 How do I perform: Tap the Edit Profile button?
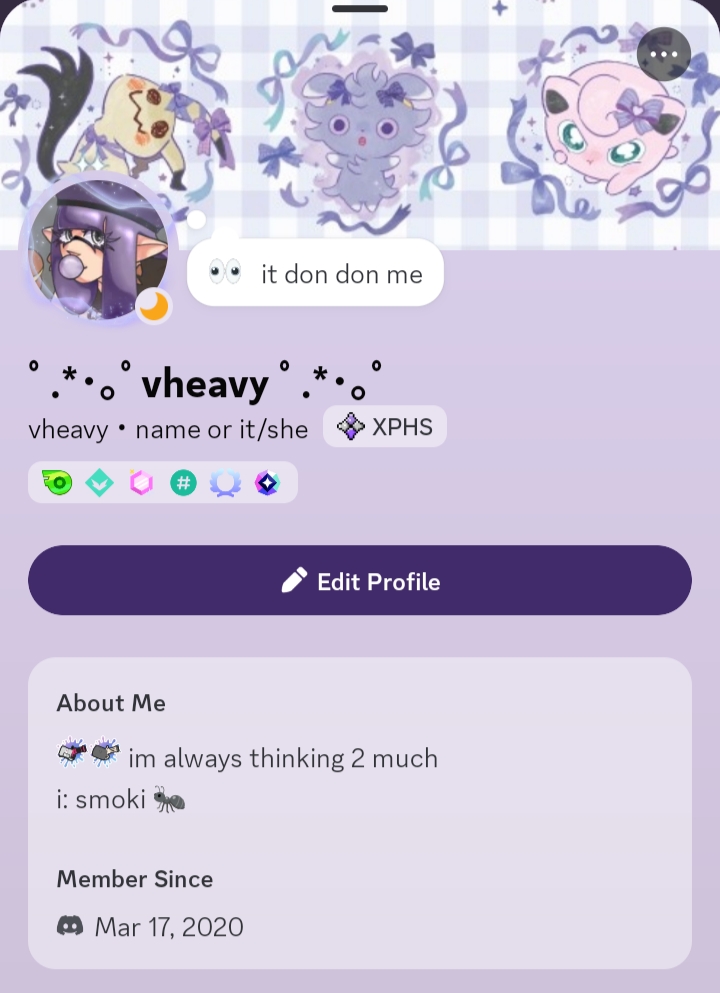point(360,581)
